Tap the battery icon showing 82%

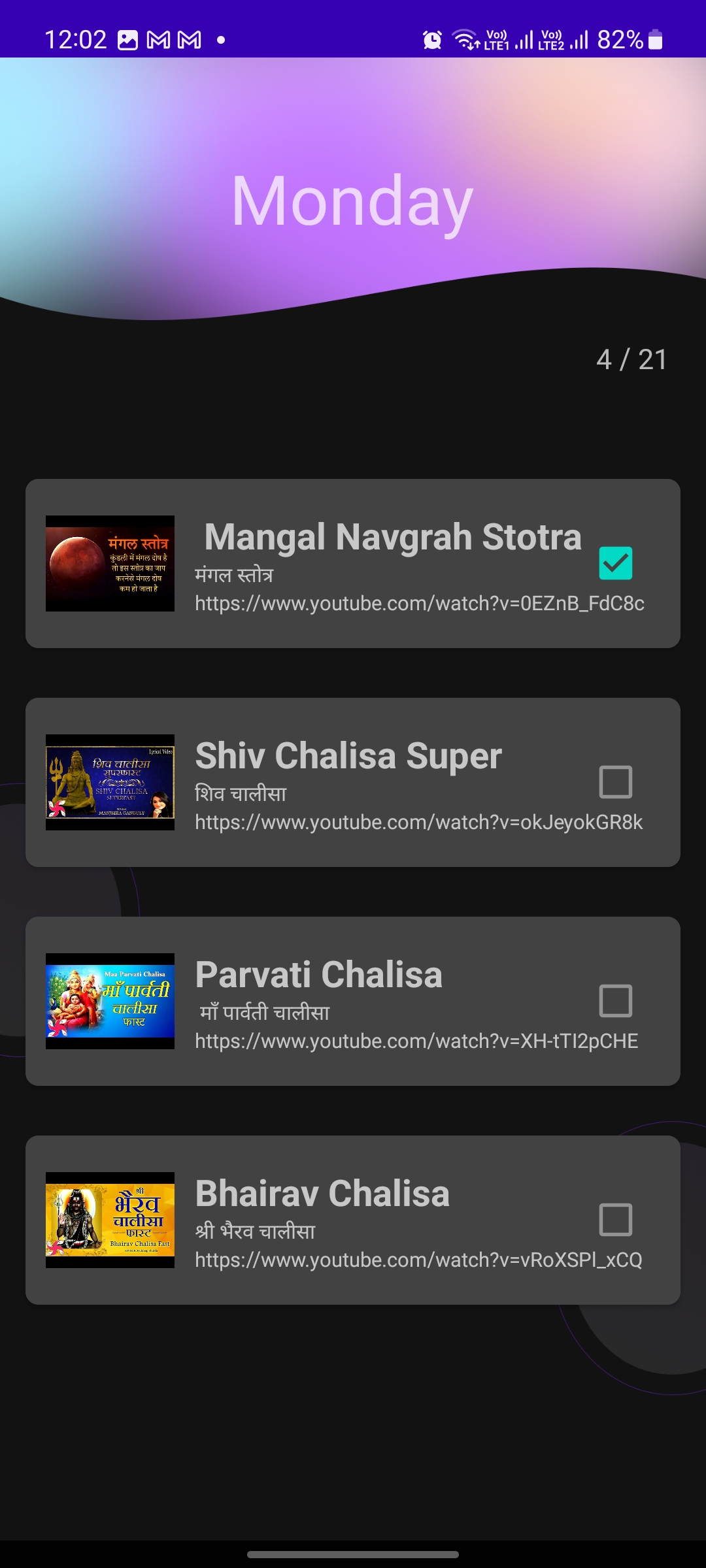(x=656, y=41)
